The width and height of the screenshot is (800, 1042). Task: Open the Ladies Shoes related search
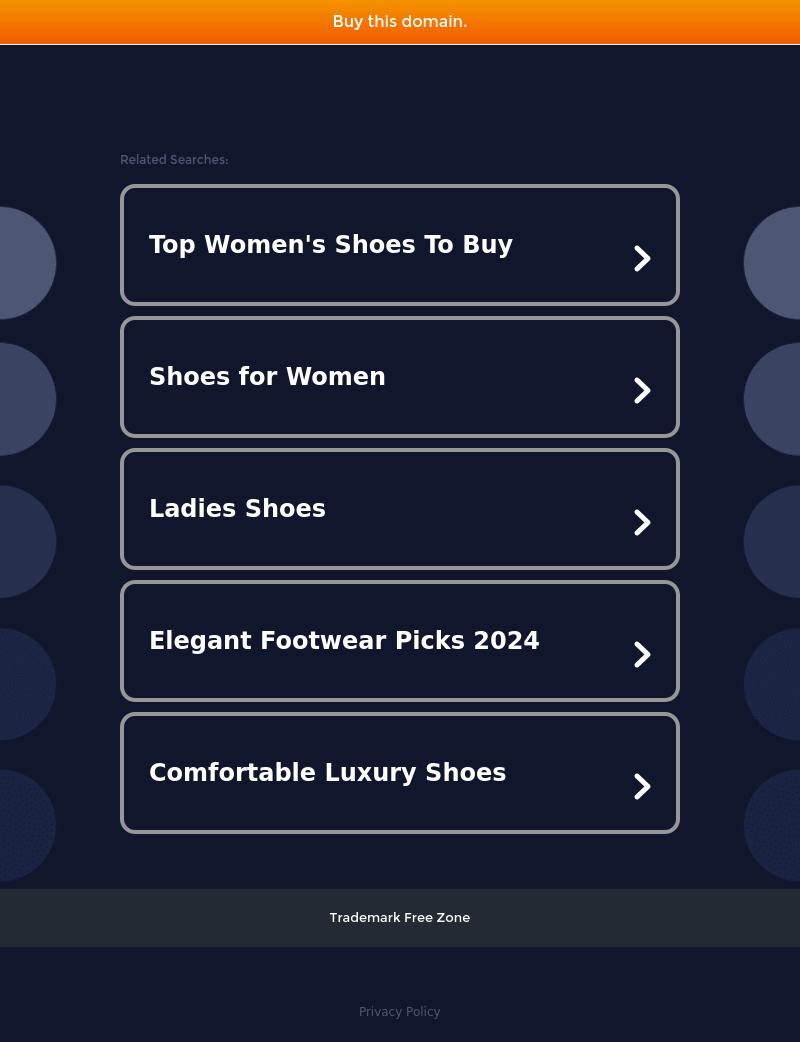point(399,509)
